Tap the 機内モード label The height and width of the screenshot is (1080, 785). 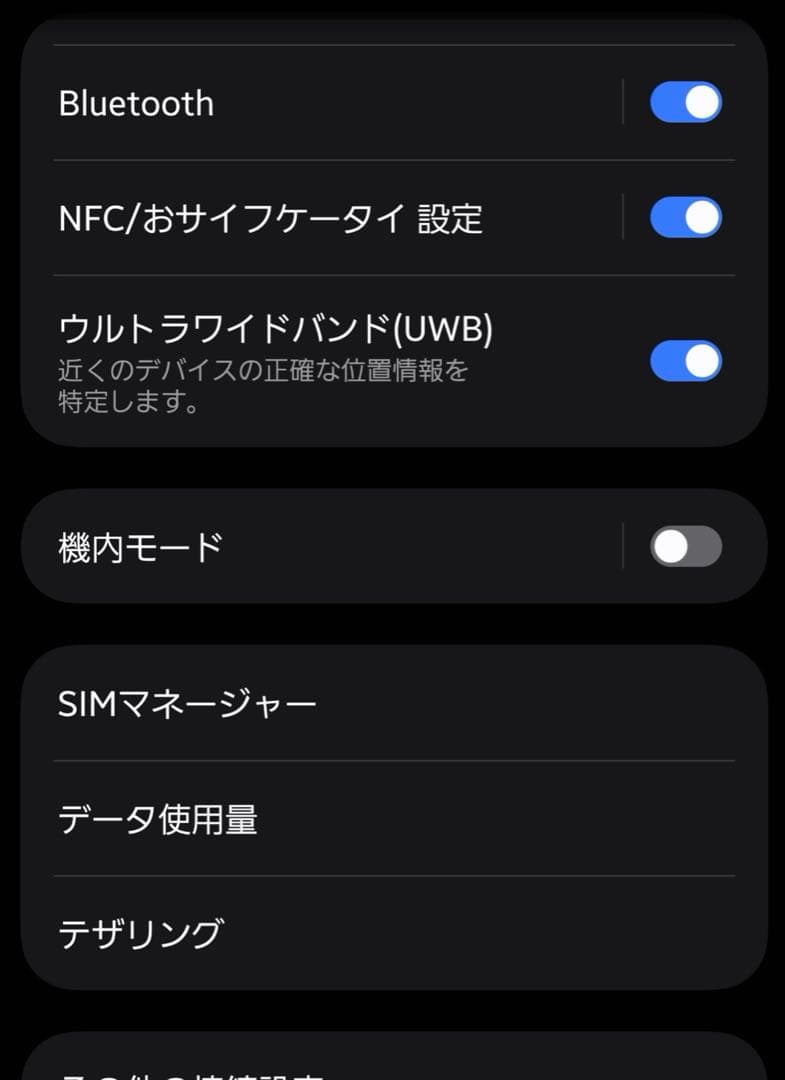[x=135, y=545]
